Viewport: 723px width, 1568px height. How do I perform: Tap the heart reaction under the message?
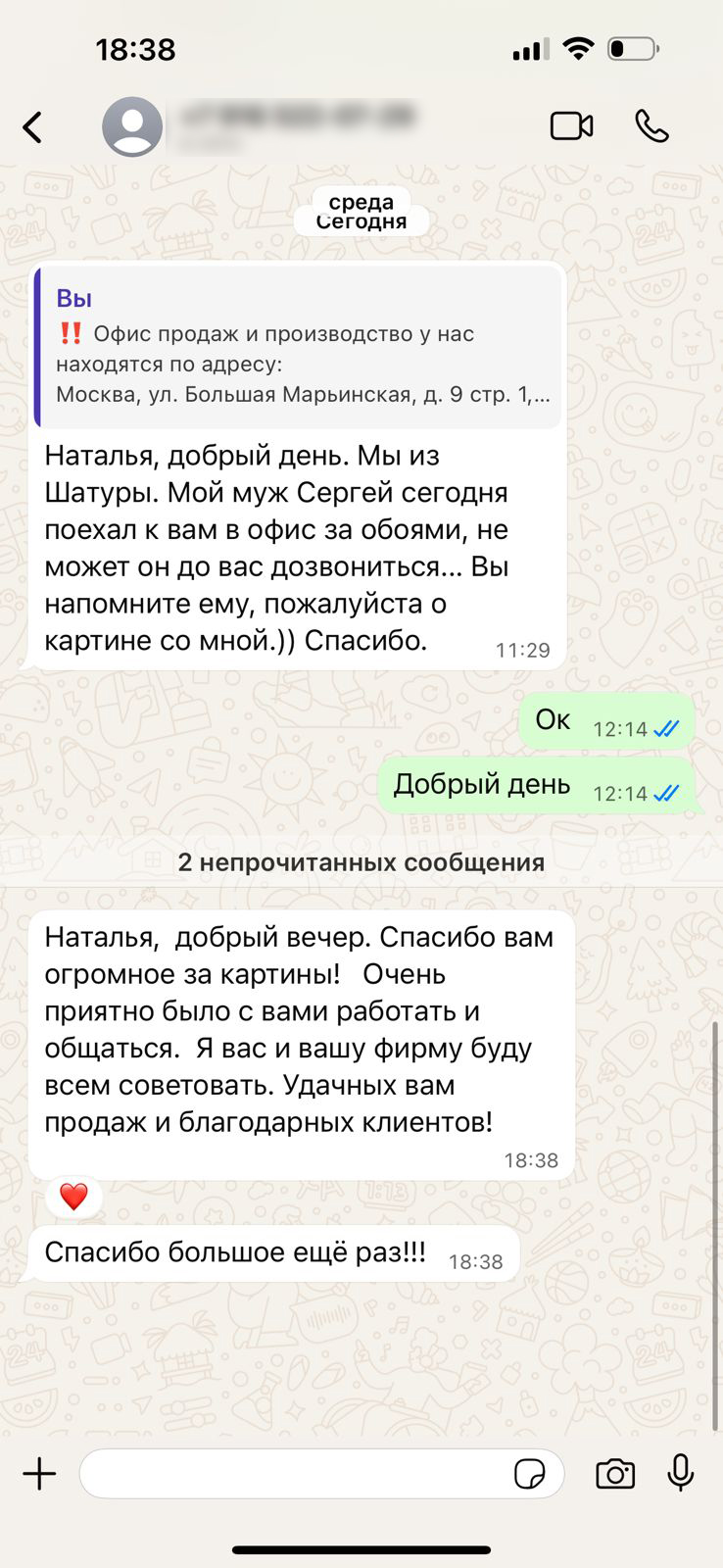click(x=73, y=1197)
